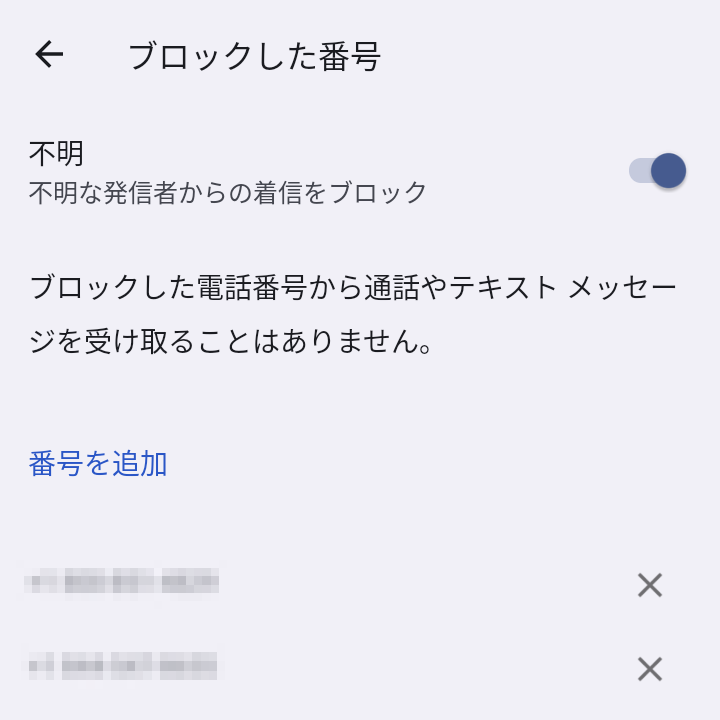The height and width of the screenshot is (720, 720).
Task: Disable the 不明 caller blocking switch
Action: (x=657, y=171)
